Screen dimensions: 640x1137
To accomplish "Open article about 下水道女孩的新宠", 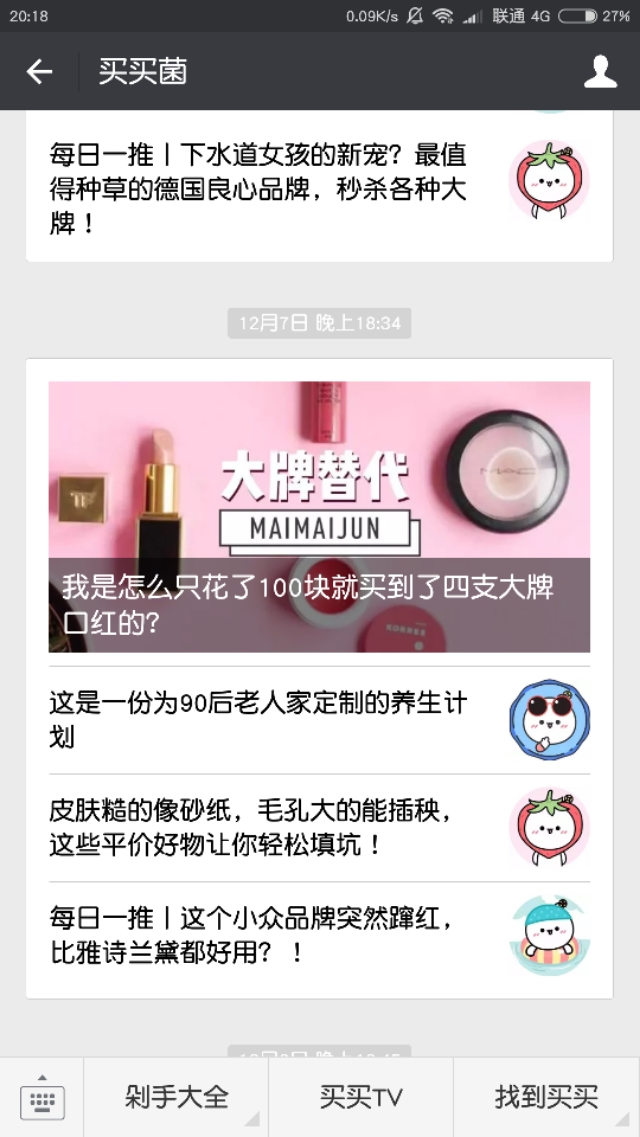I will pos(258,188).
